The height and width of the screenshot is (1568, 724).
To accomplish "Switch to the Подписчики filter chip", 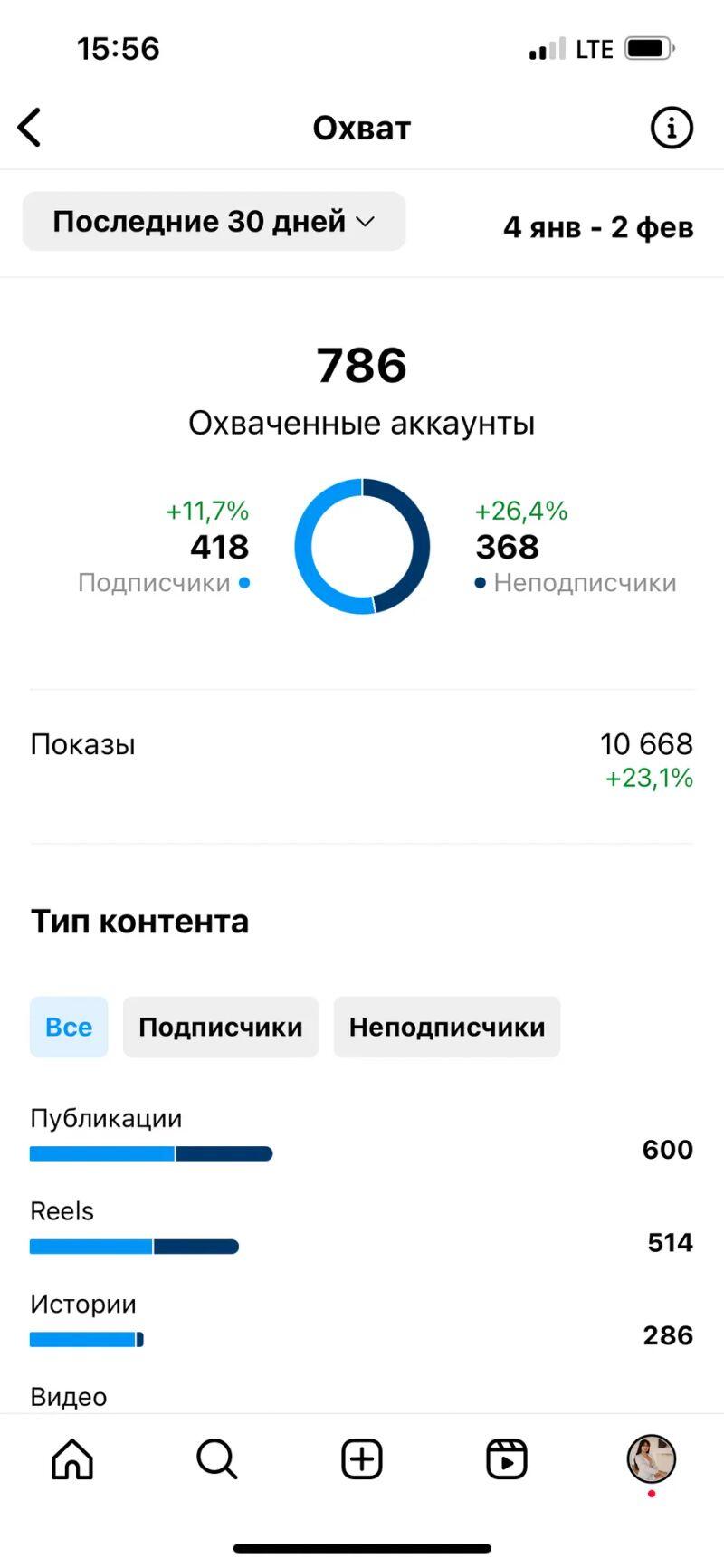I will pos(220,1028).
